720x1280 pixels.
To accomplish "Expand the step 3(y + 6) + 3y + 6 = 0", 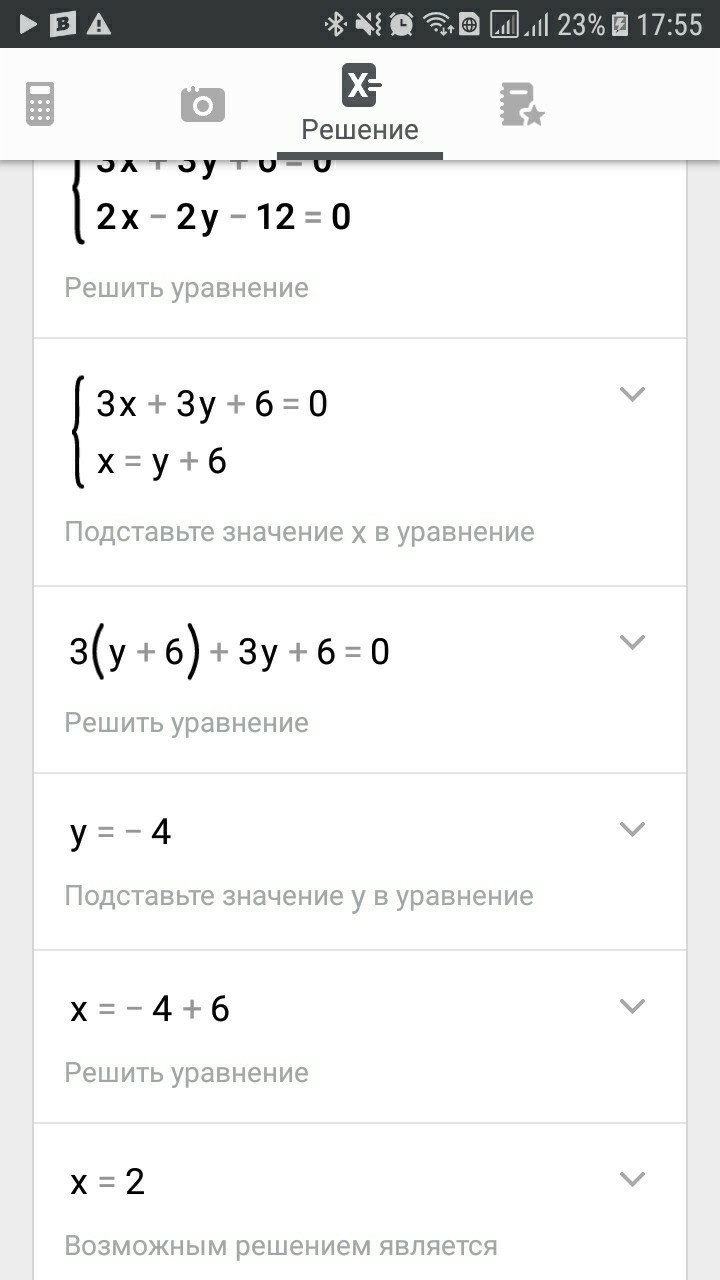I will click(632, 642).
